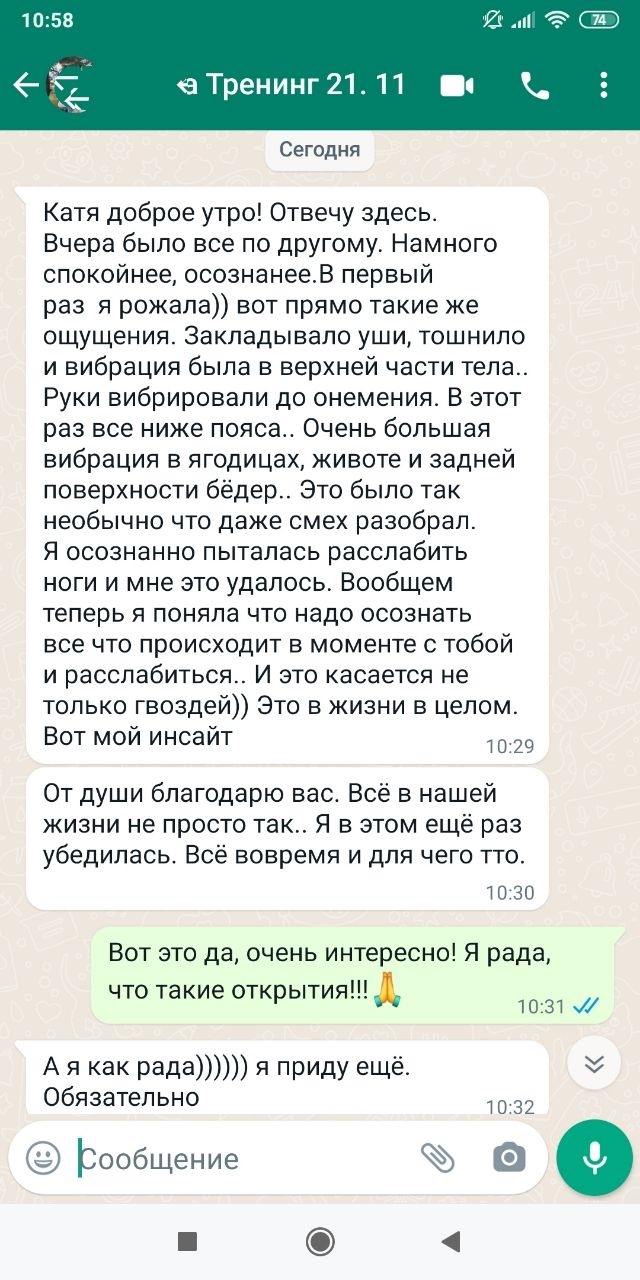
Task: Start a voice call
Action: [535, 87]
